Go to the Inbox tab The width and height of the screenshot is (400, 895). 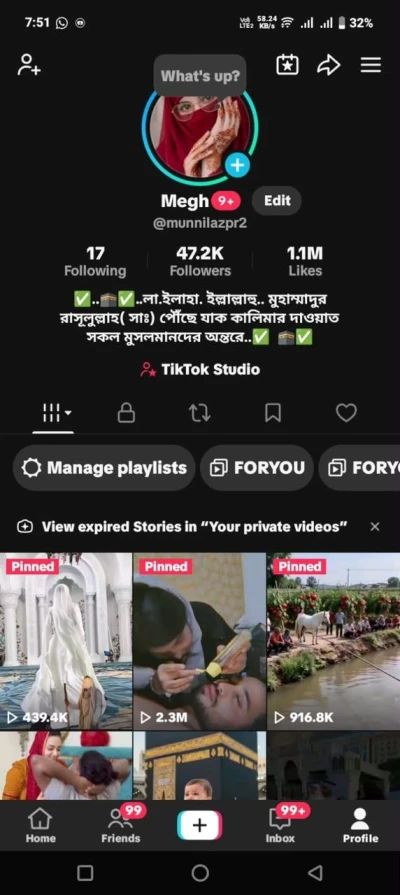pyautogui.click(x=280, y=825)
